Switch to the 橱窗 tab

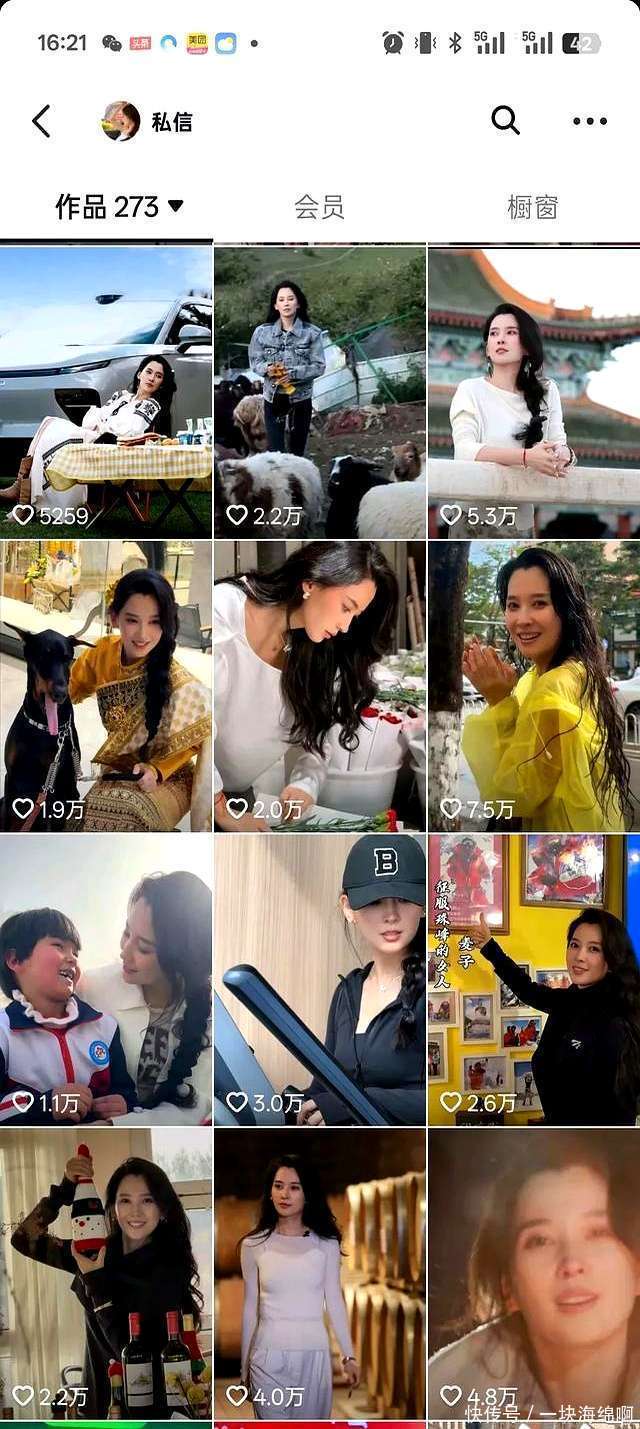532,207
